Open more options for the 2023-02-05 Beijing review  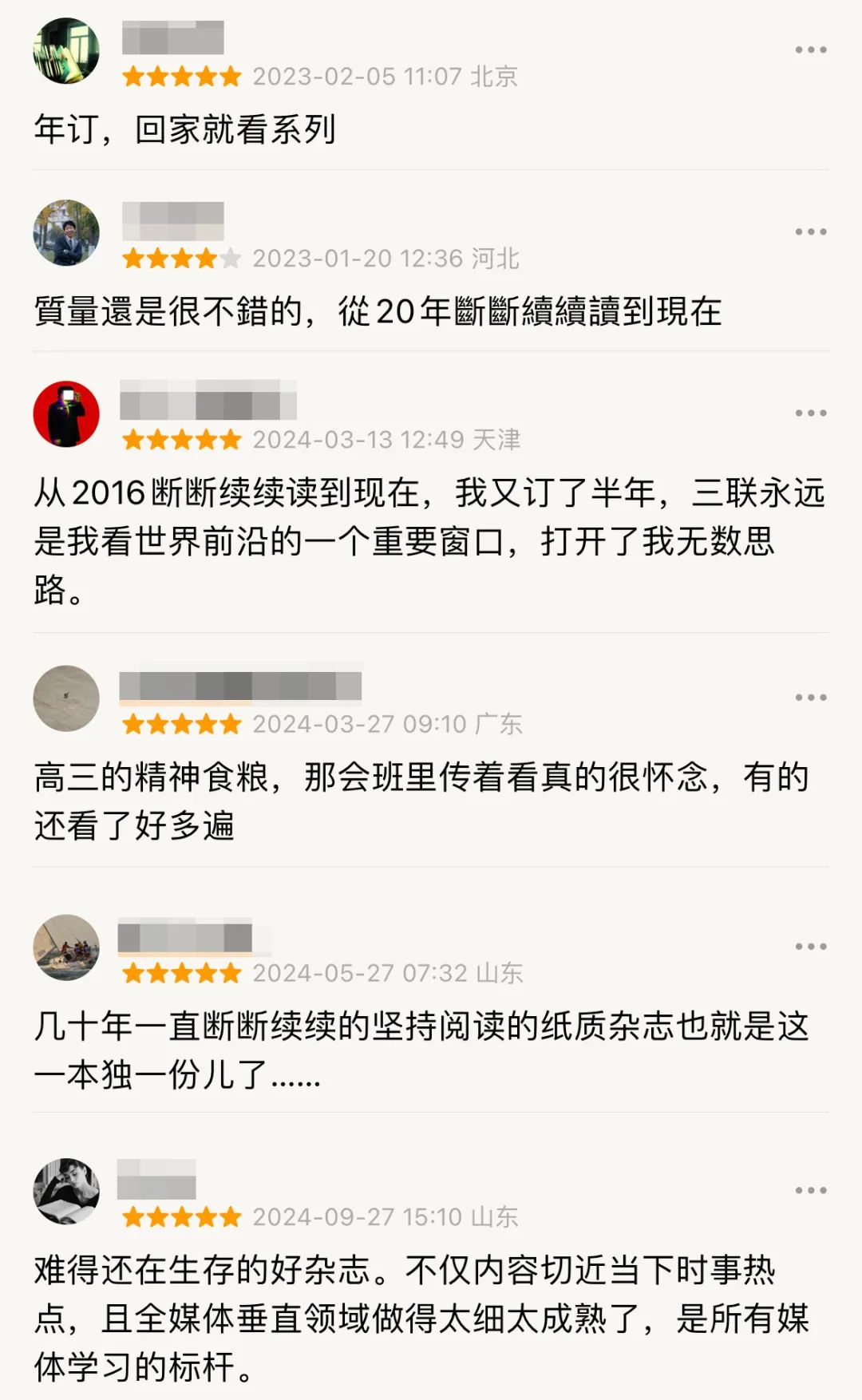tap(809, 49)
